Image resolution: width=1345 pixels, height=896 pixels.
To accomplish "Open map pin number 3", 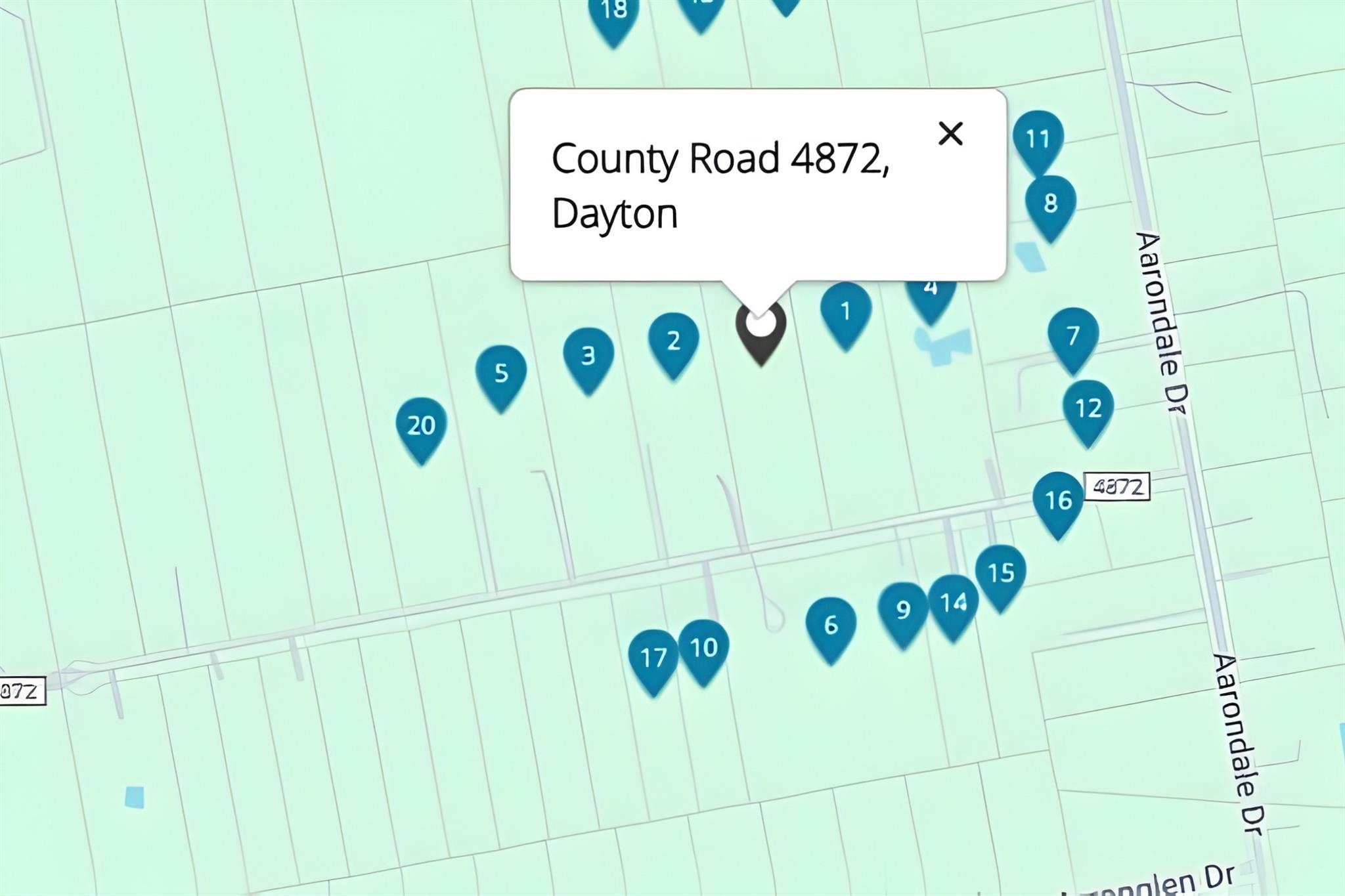I will 588,356.
